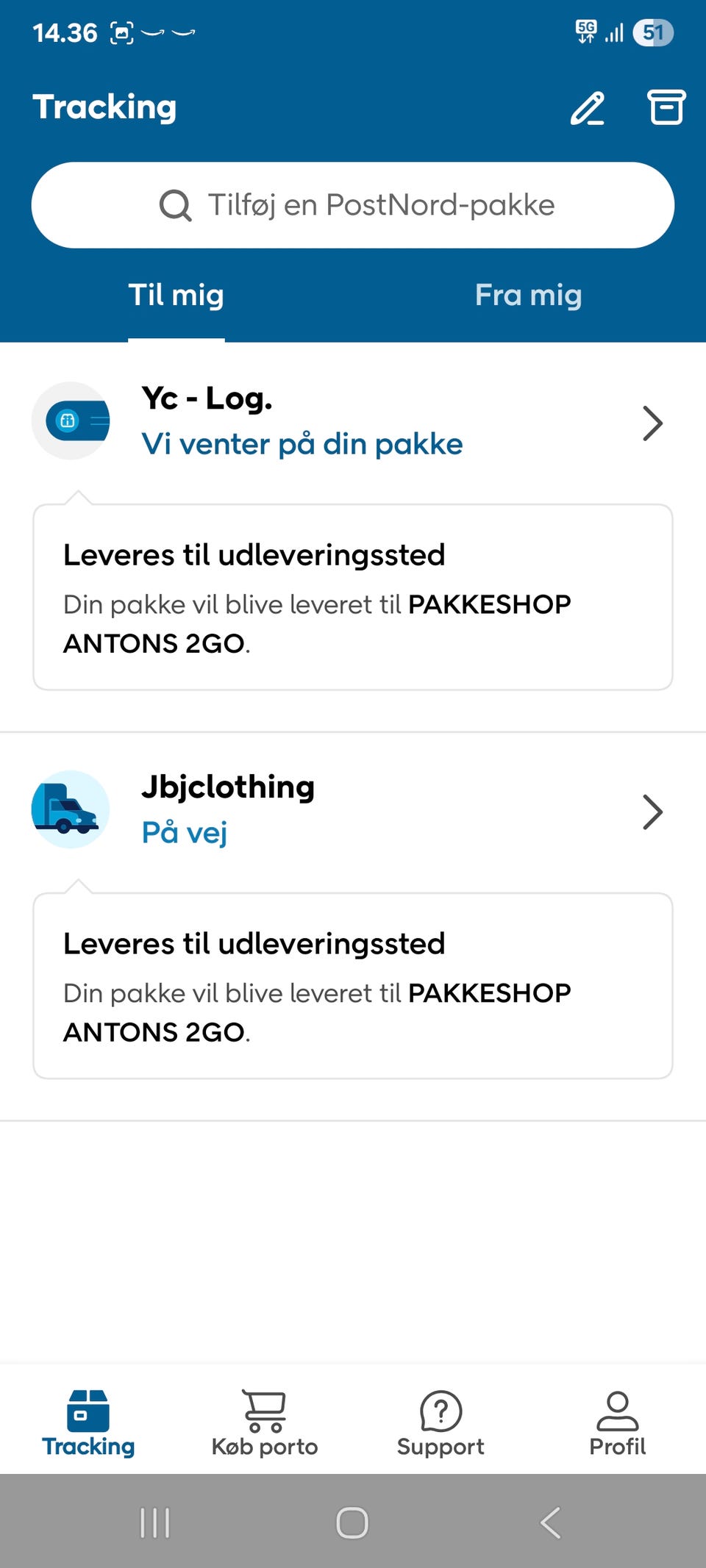706x1568 pixels.
Task: Open the Support tab
Action: pos(441,1422)
